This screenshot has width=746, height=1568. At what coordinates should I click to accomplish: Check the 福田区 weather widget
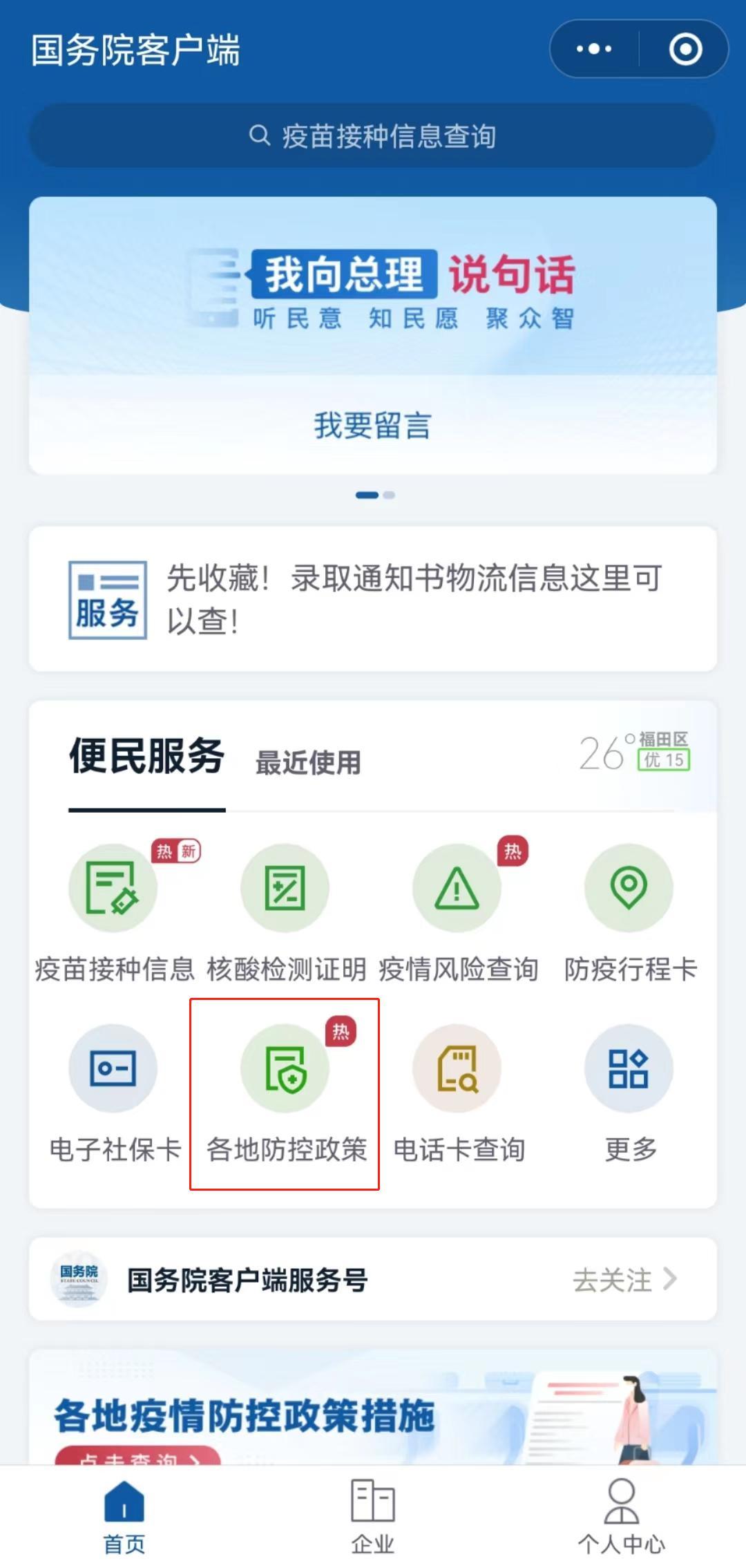click(634, 752)
